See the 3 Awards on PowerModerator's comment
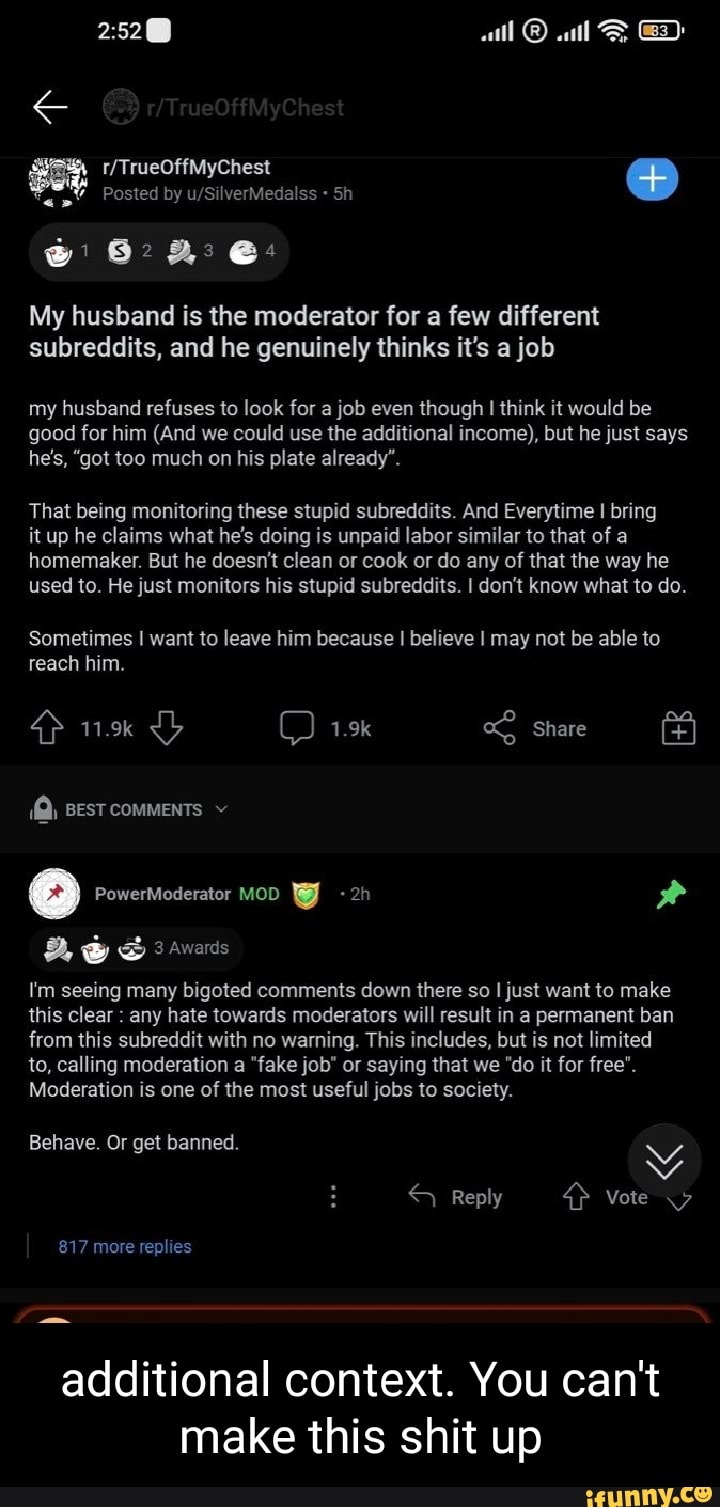Viewport: 720px width, 1507px height. click(x=137, y=948)
